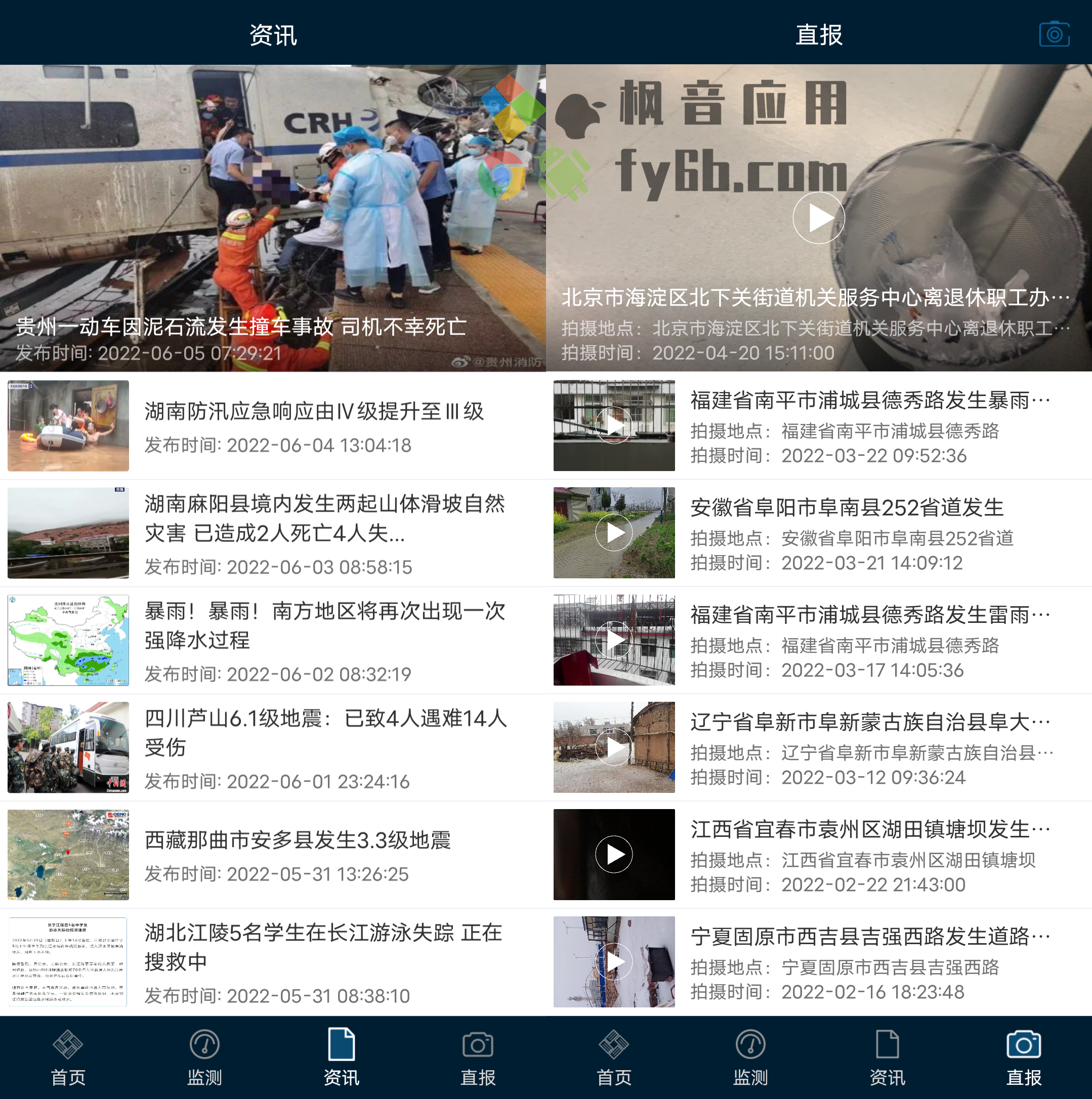The height and width of the screenshot is (1099, 1092).
Task: Select 监测 tab on 直报 screen
Action: (x=751, y=1058)
